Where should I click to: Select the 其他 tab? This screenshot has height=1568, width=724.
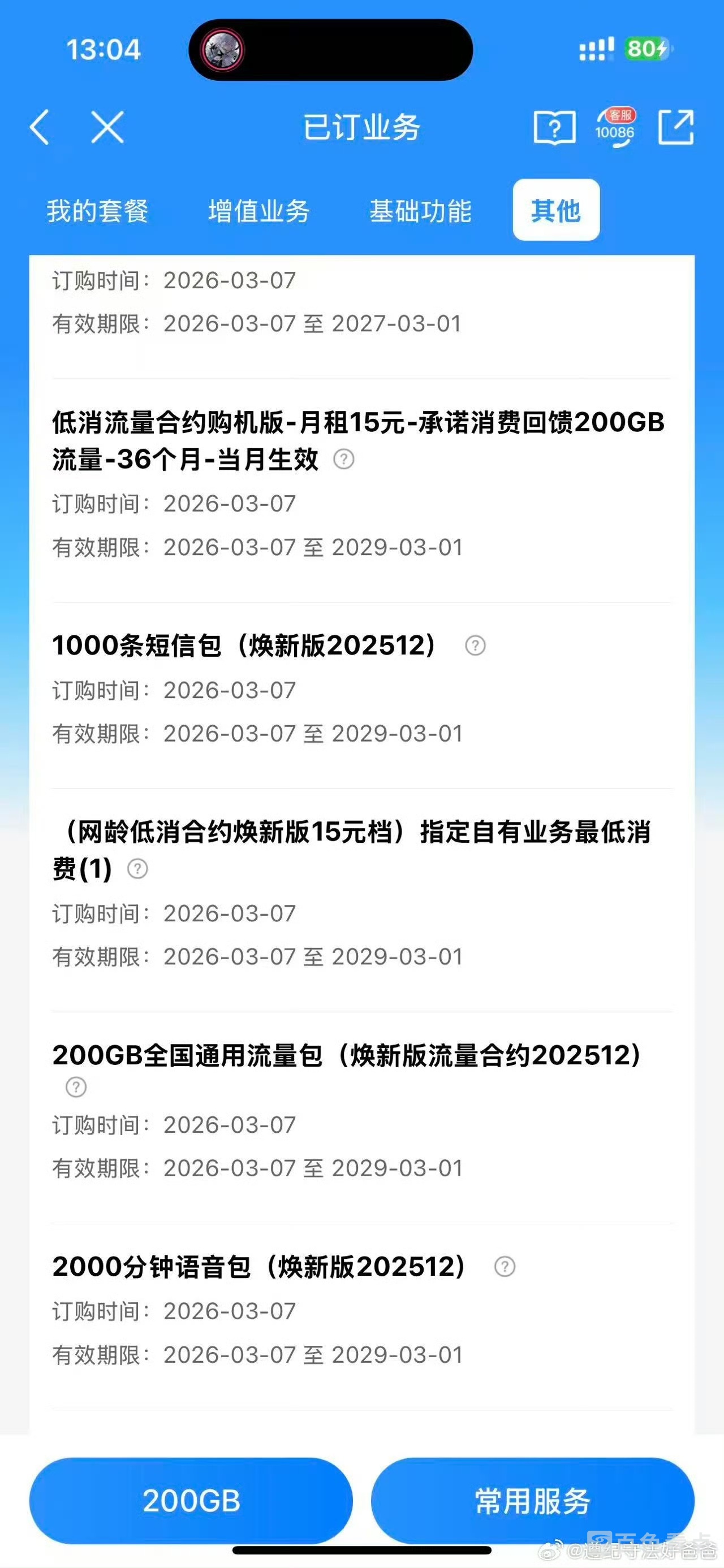556,211
